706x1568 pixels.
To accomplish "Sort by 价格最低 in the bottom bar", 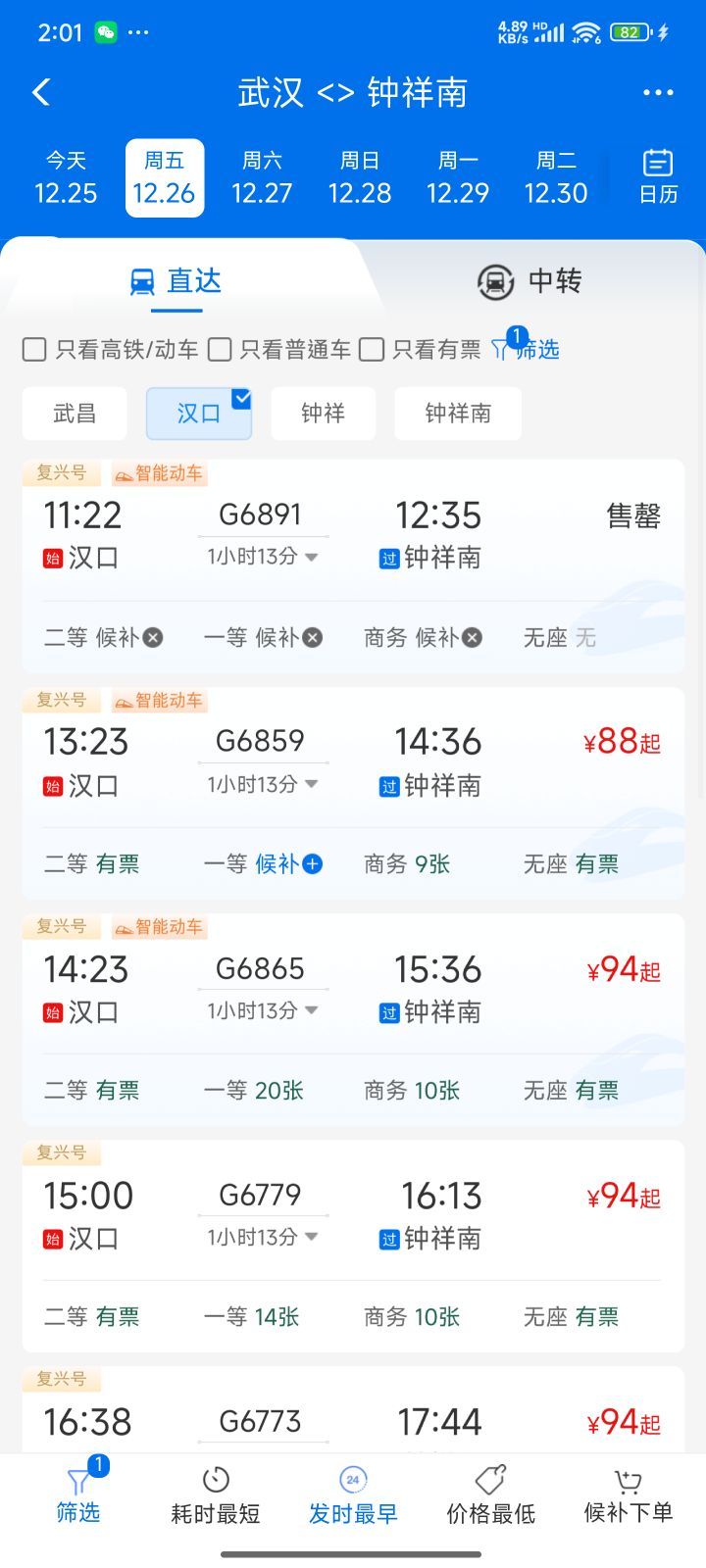I will [x=490, y=1494].
